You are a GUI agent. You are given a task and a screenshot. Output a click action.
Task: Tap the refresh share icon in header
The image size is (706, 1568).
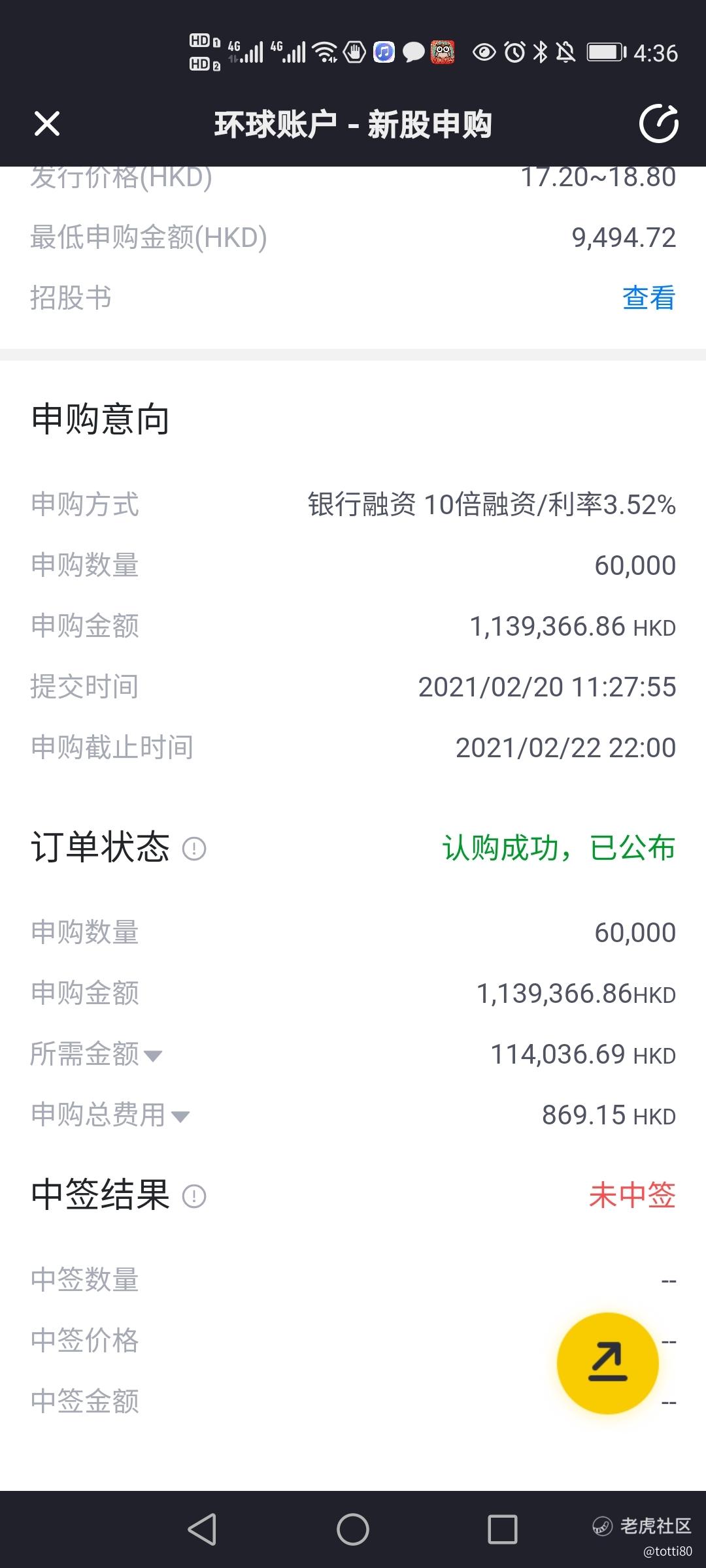[658, 123]
